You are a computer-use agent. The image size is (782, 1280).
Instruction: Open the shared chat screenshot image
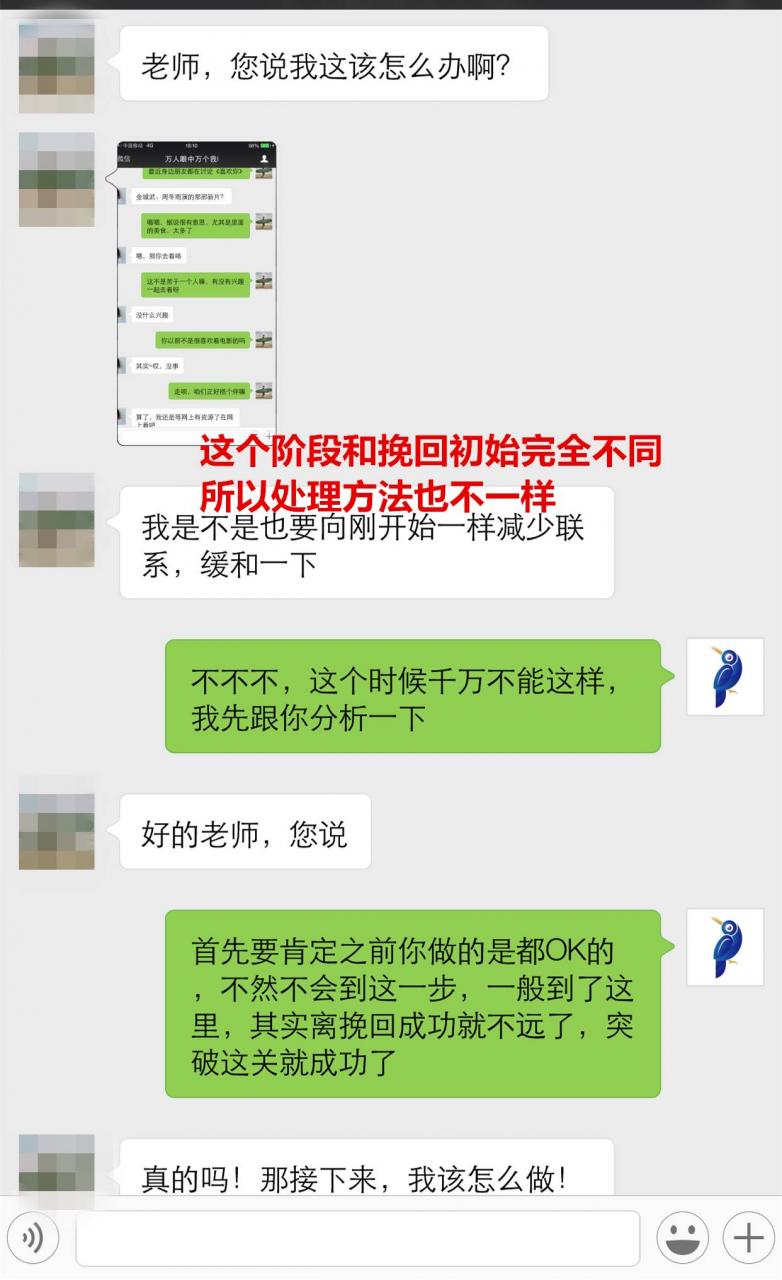pos(197,292)
